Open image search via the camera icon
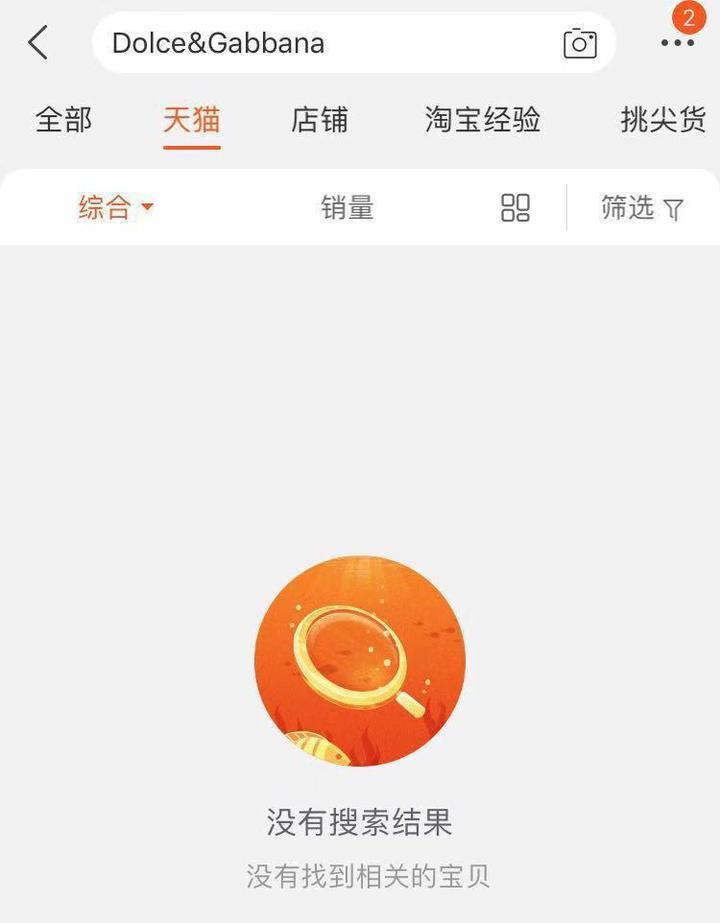Image resolution: width=720 pixels, height=923 pixels. (578, 43)
